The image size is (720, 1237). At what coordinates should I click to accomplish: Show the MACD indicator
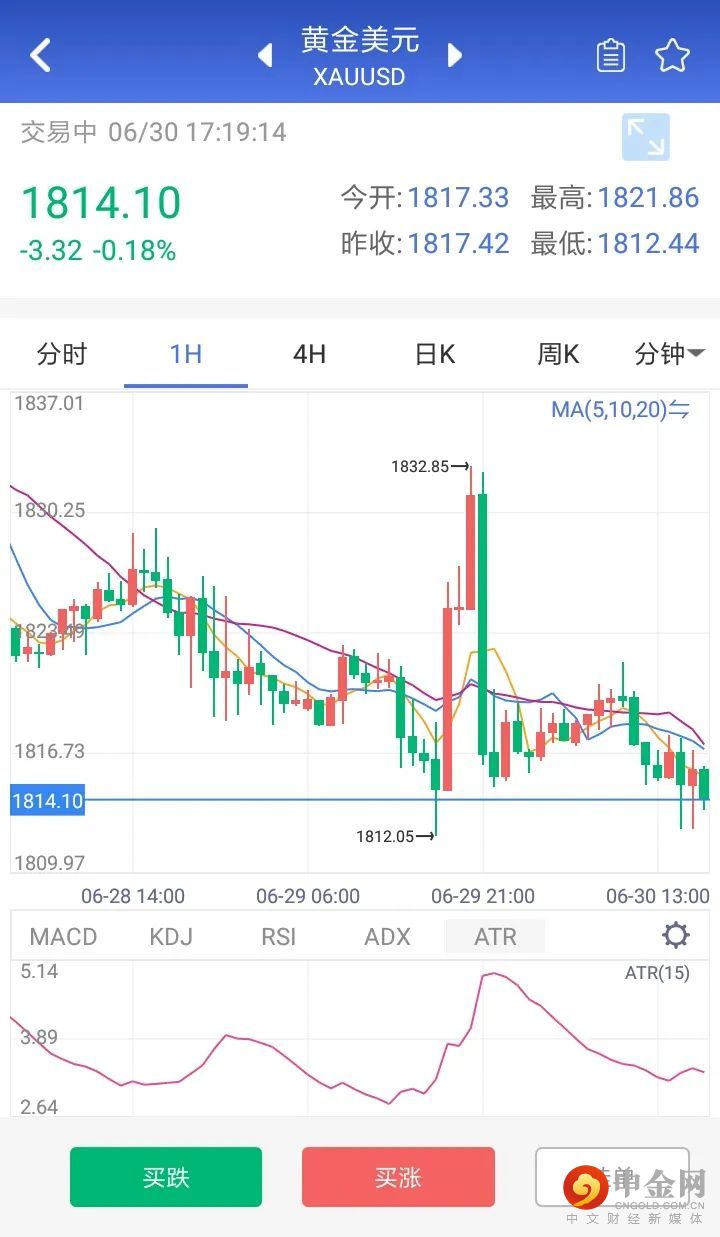[x=63, y=937]
